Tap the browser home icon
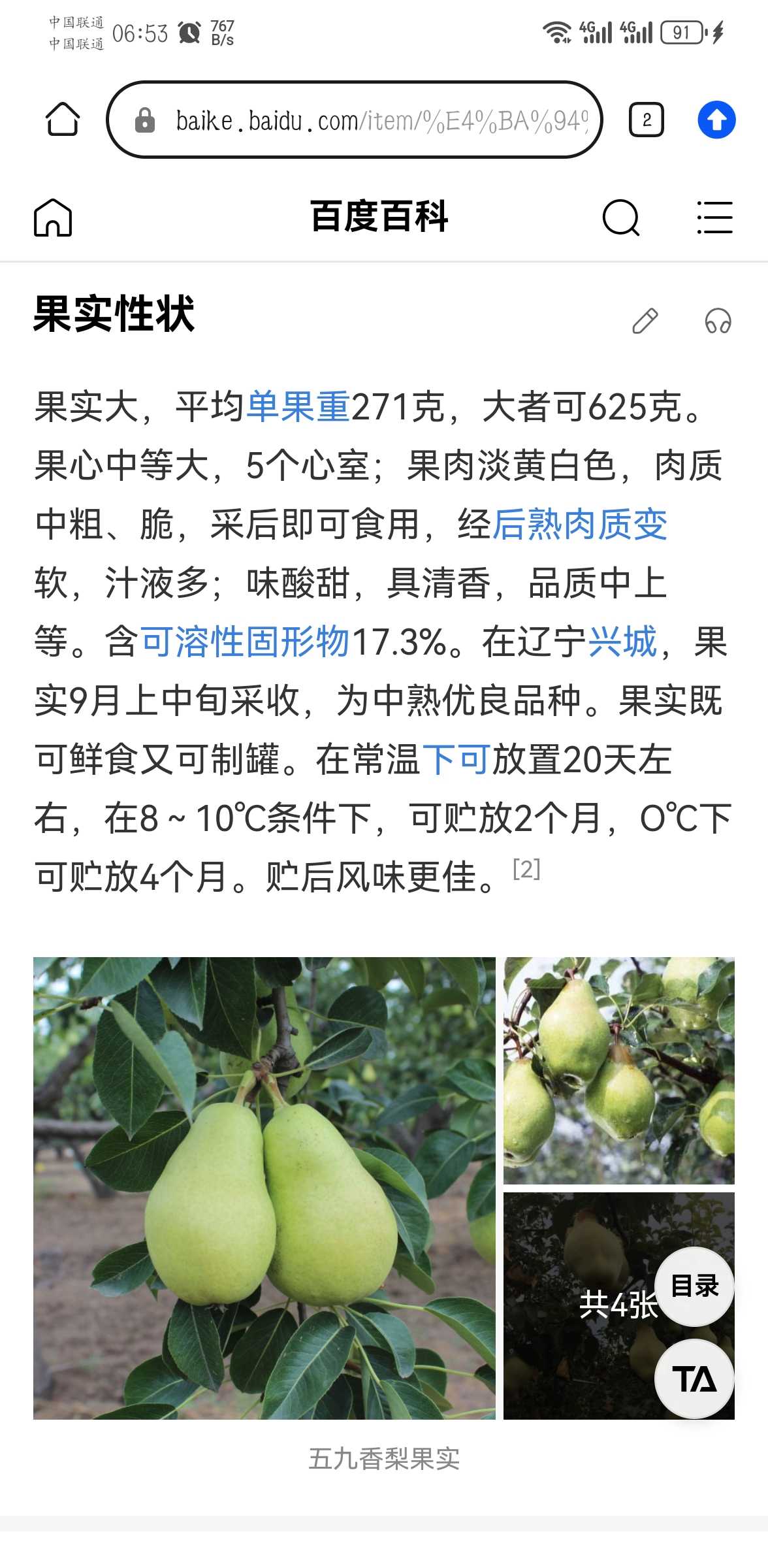 tap(63, 120)
